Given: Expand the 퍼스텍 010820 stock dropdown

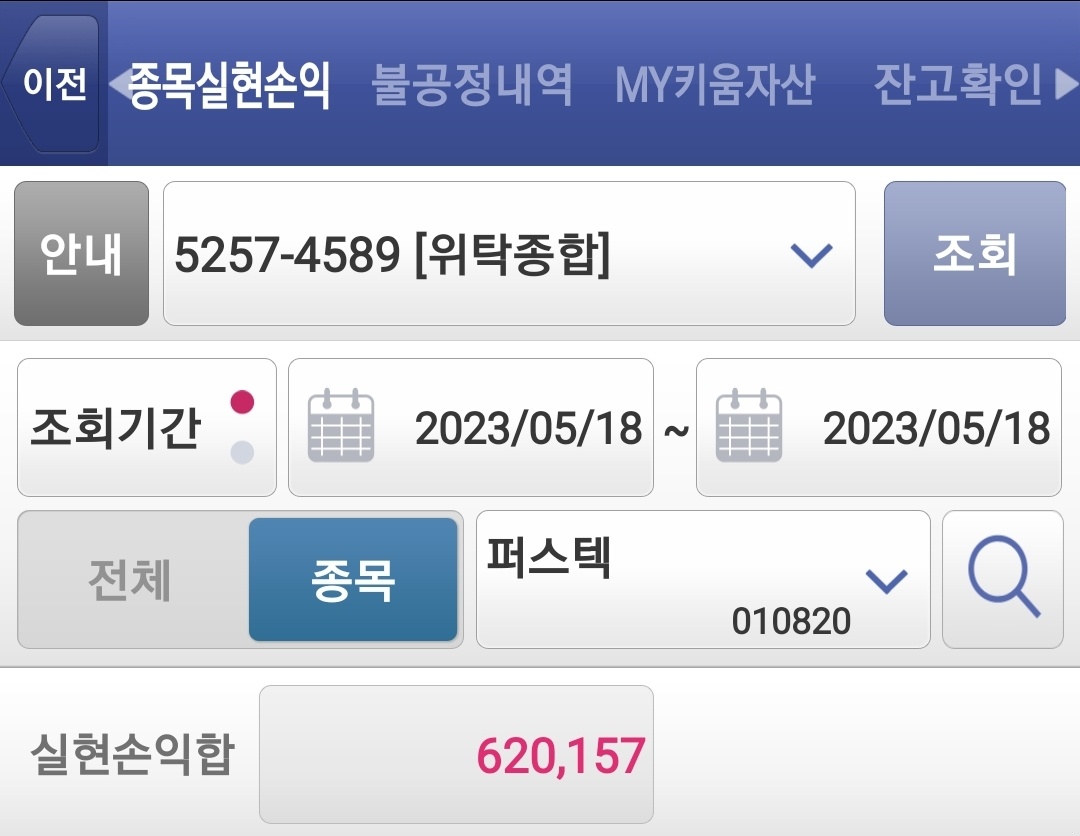Looking at the screenshot, I should [x=702, y=579].
